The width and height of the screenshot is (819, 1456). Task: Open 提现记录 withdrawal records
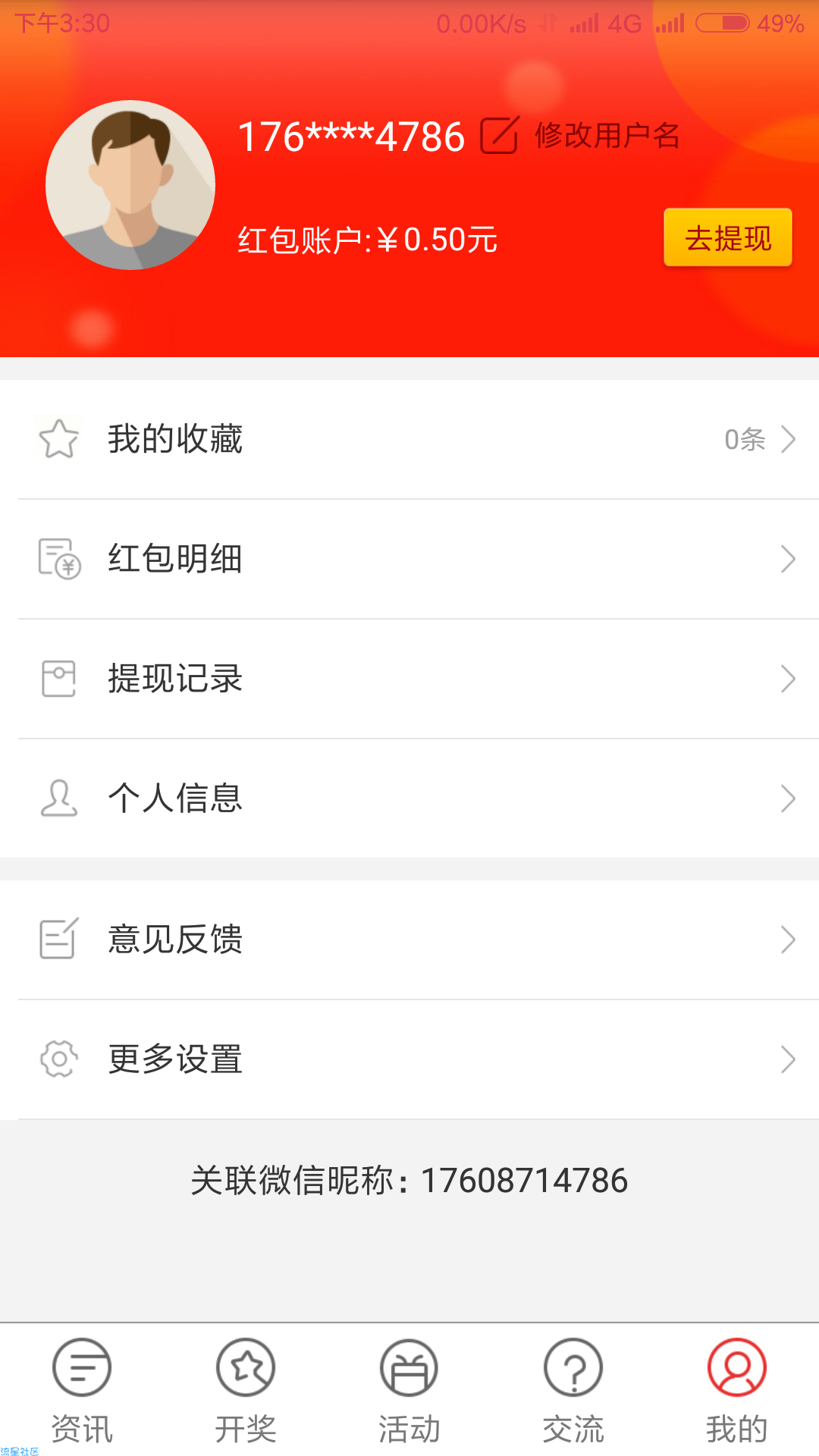pos(409,679)
